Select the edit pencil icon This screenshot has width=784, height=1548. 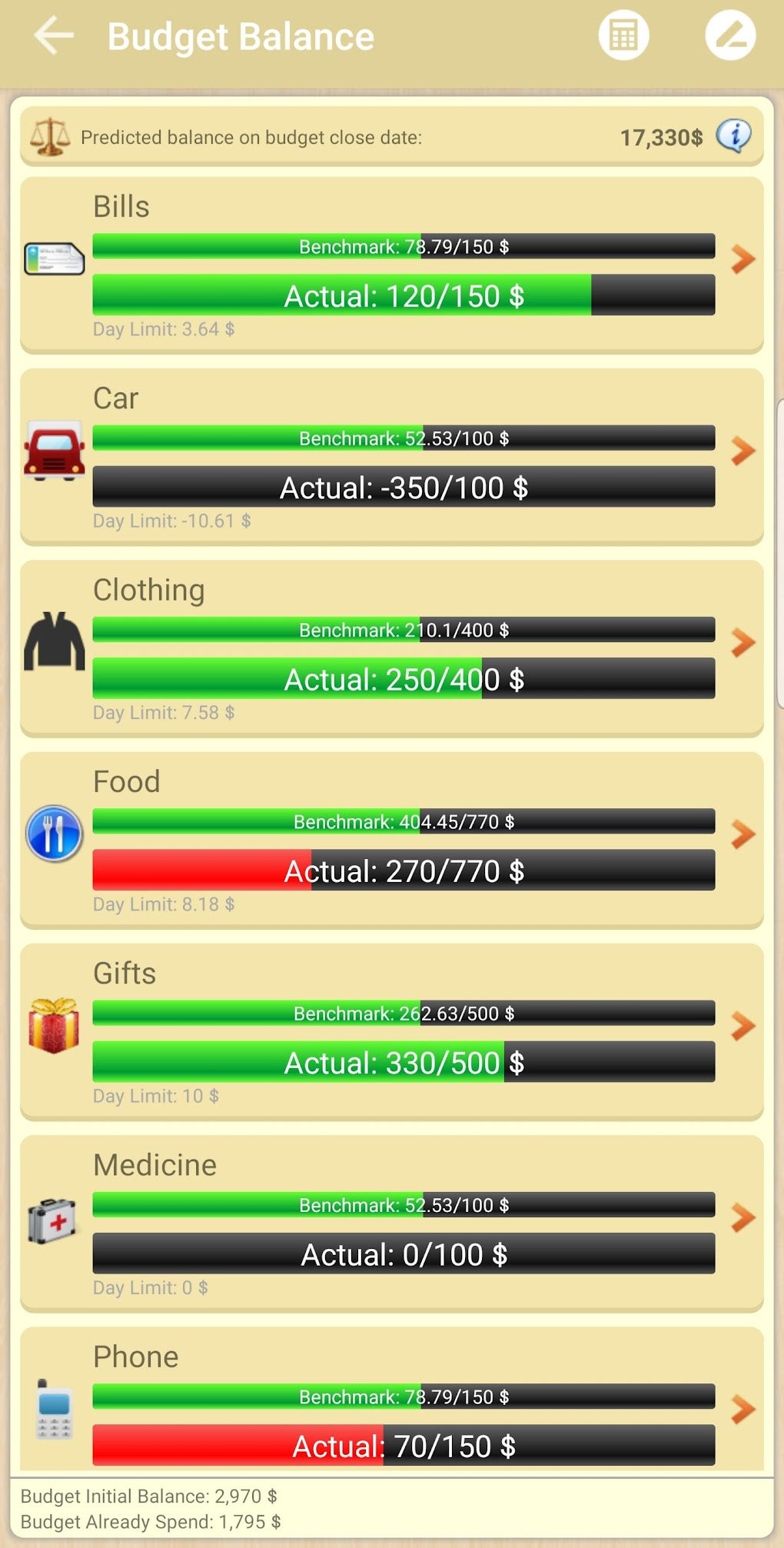pos(730,35)
